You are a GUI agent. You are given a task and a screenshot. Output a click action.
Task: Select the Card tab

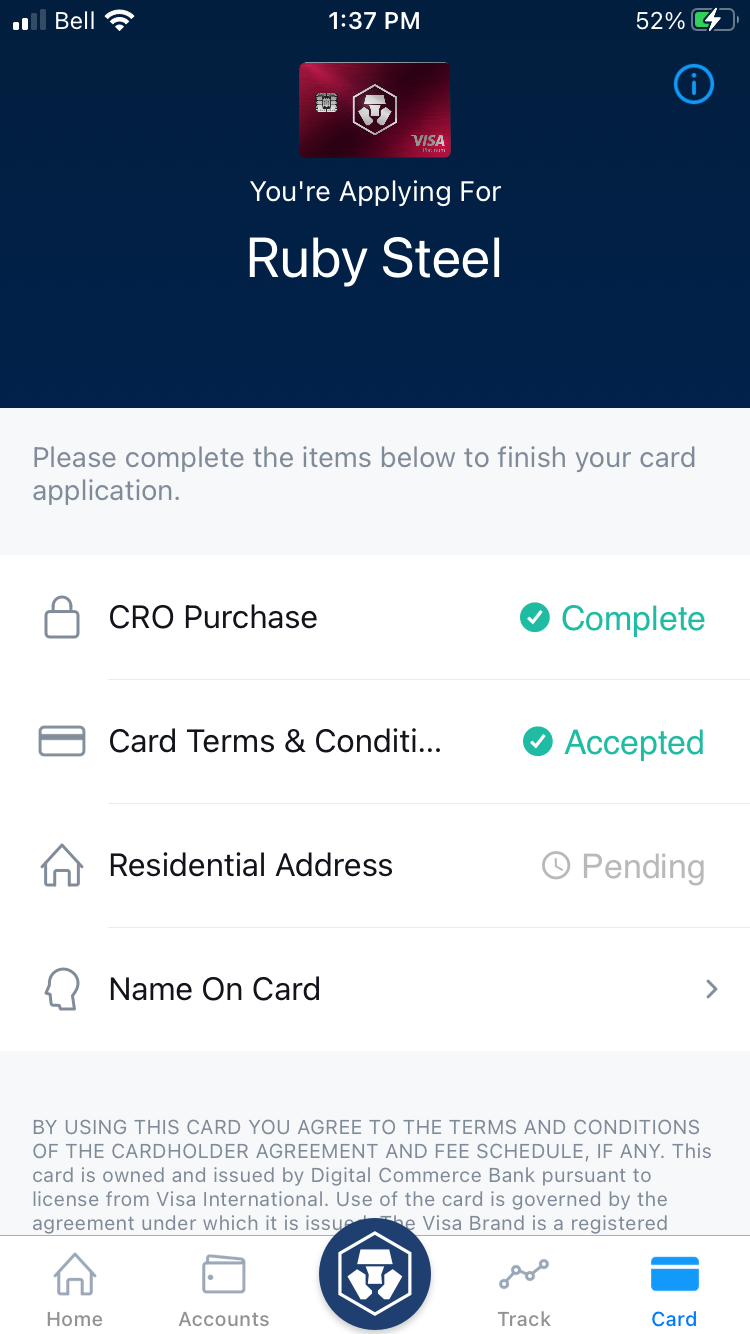[674, 1290]
